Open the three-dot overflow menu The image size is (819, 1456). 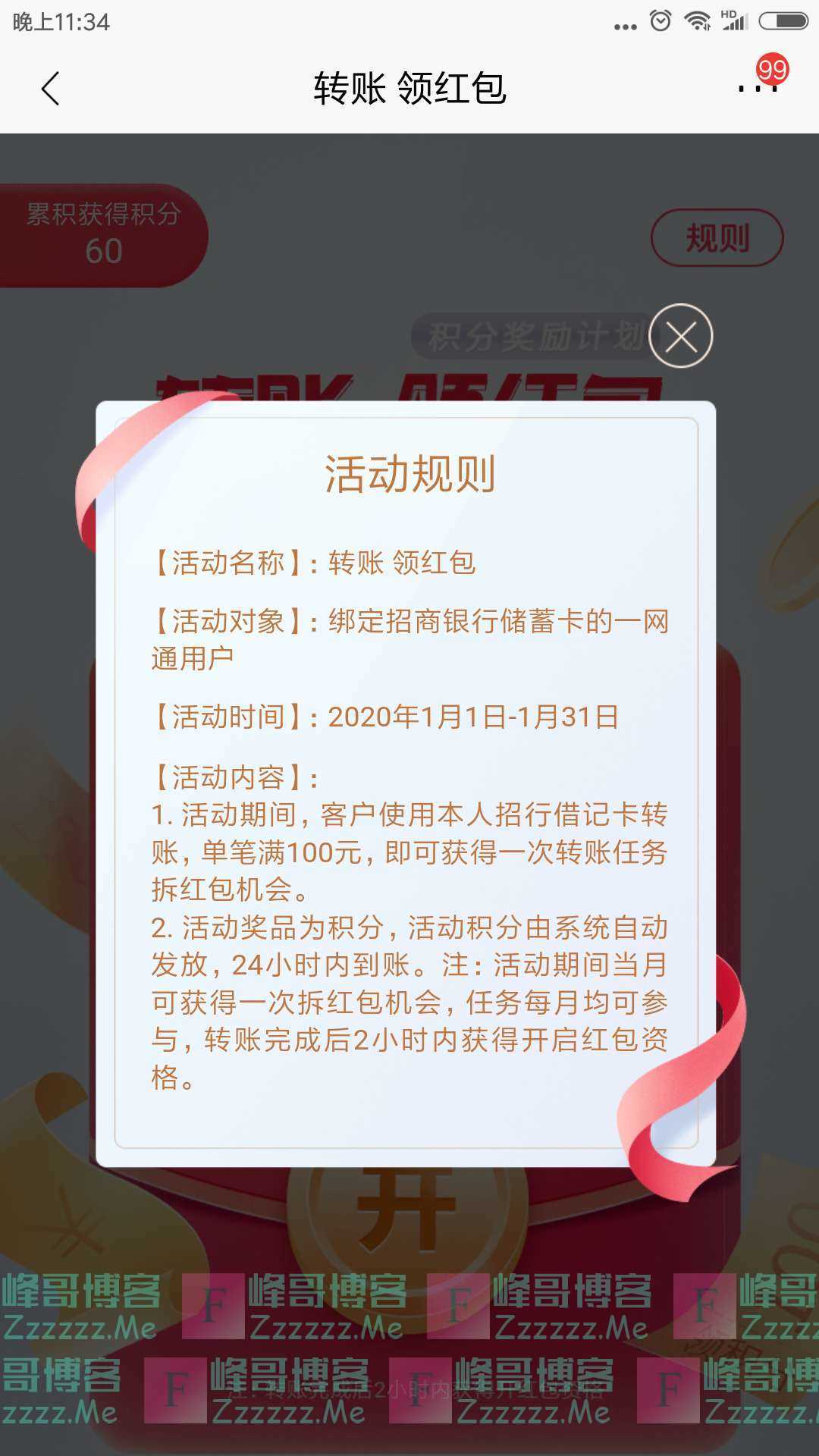[757, 89]
